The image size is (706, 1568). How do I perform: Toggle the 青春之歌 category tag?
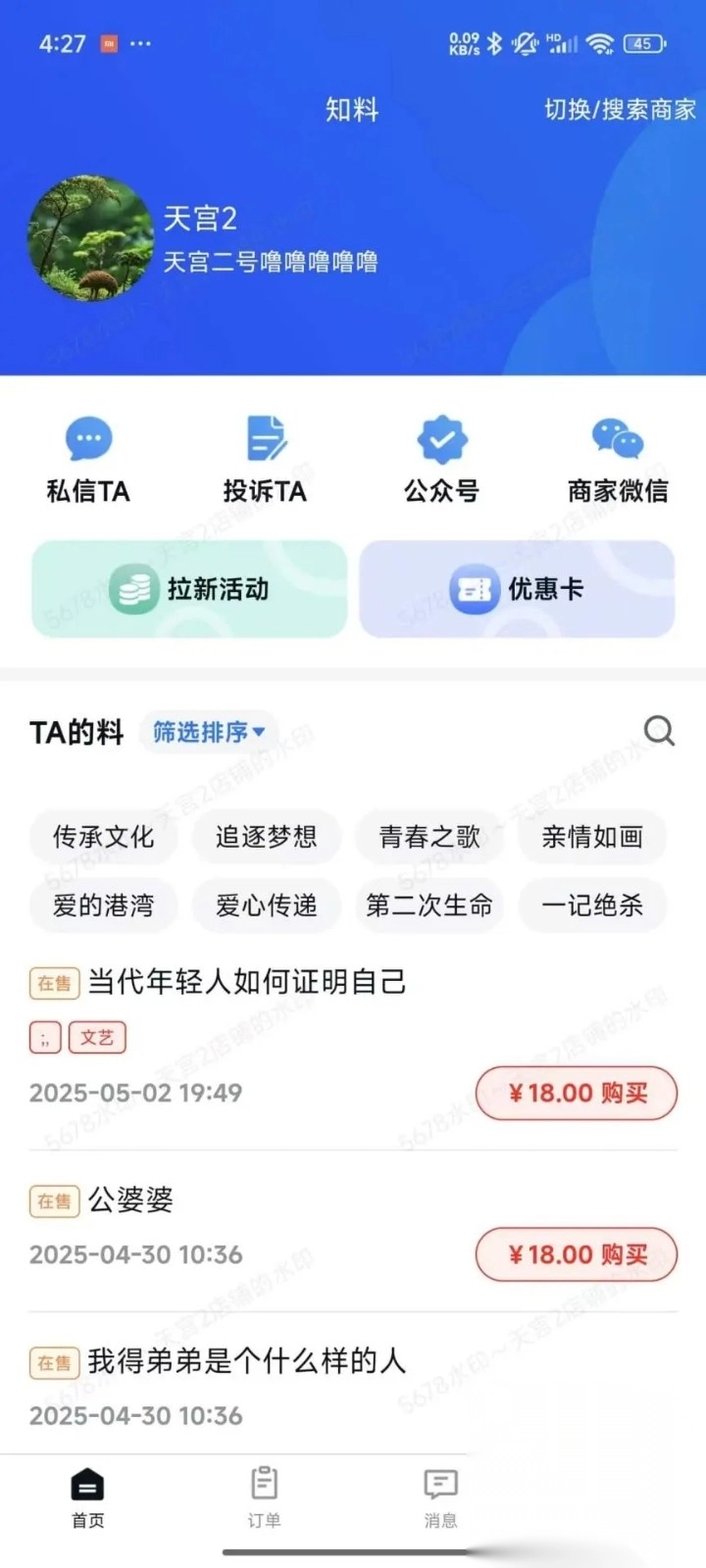coord(429,838)
